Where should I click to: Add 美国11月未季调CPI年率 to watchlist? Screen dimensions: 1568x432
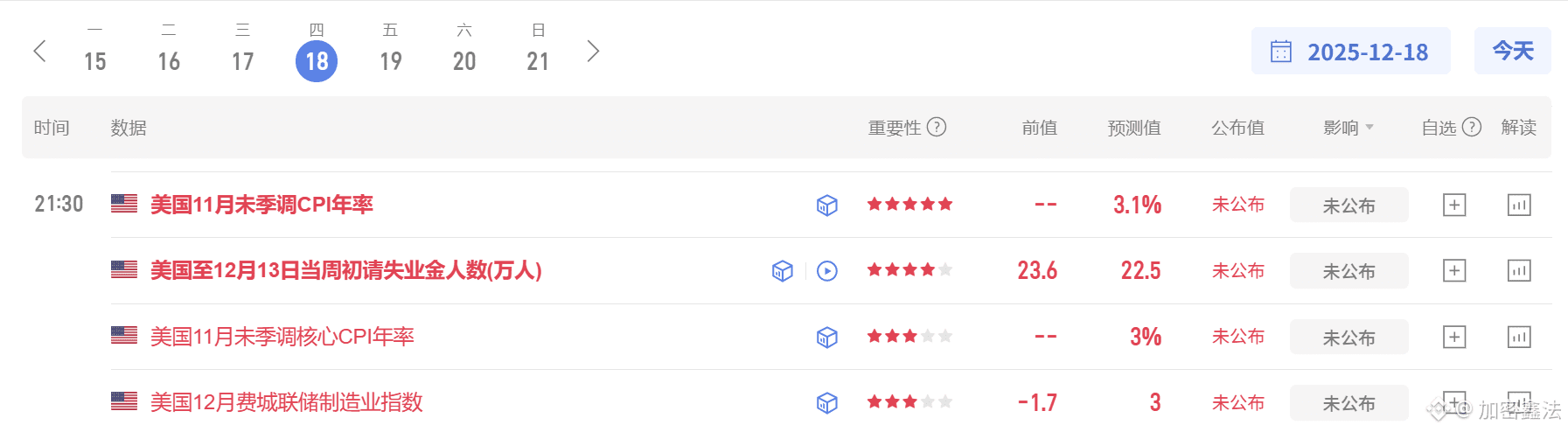(x=1453, y=205)
